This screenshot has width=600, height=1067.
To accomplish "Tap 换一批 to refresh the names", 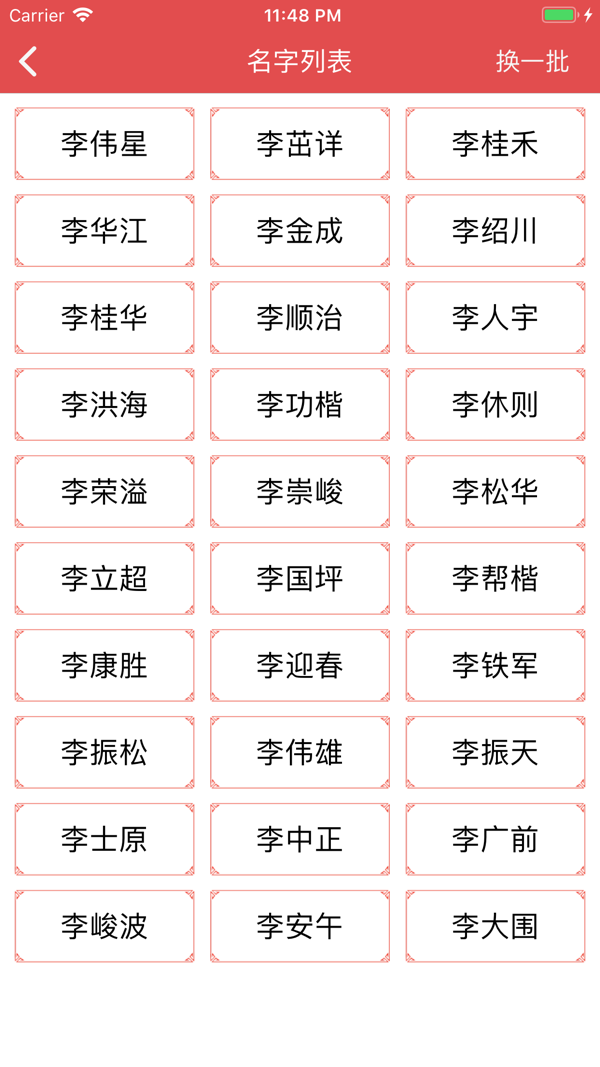I will coord(532,62).
